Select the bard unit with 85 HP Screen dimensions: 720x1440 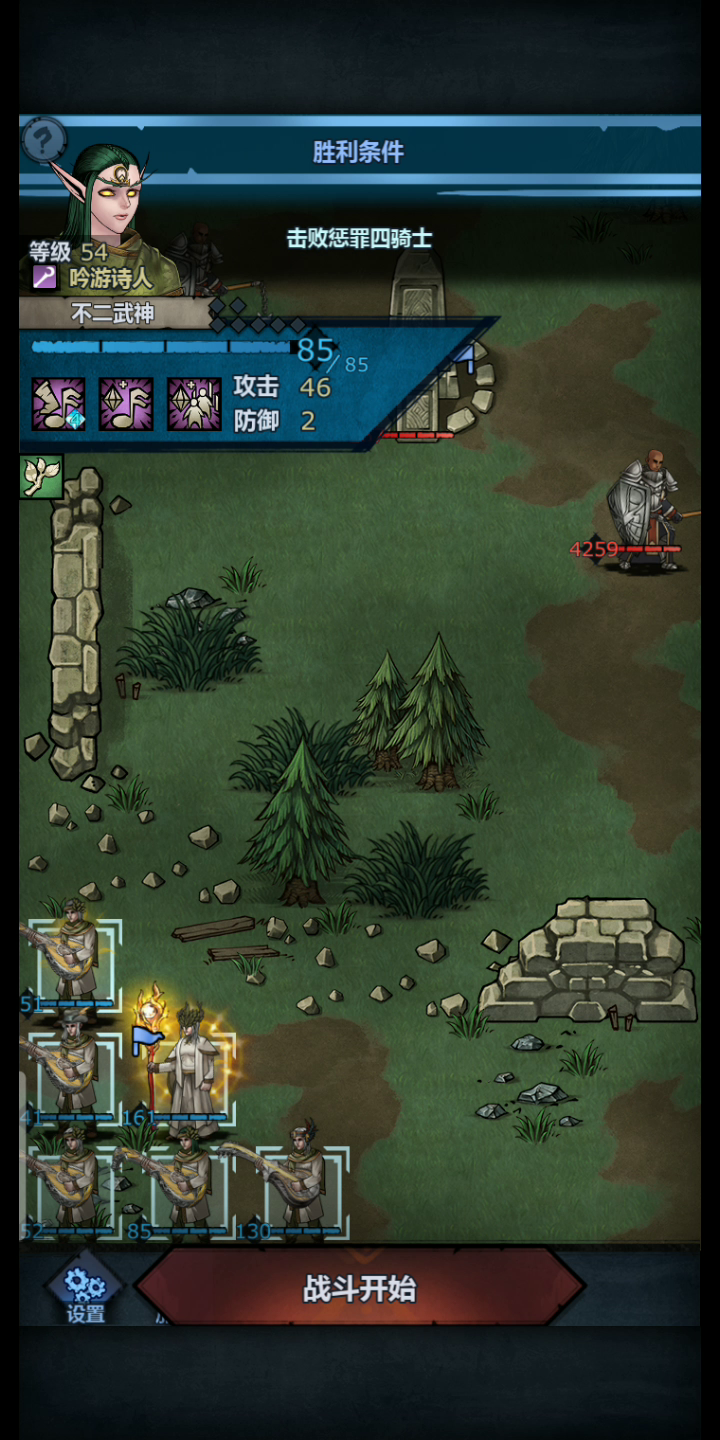pyautogui.click(x=186, y=1192)
